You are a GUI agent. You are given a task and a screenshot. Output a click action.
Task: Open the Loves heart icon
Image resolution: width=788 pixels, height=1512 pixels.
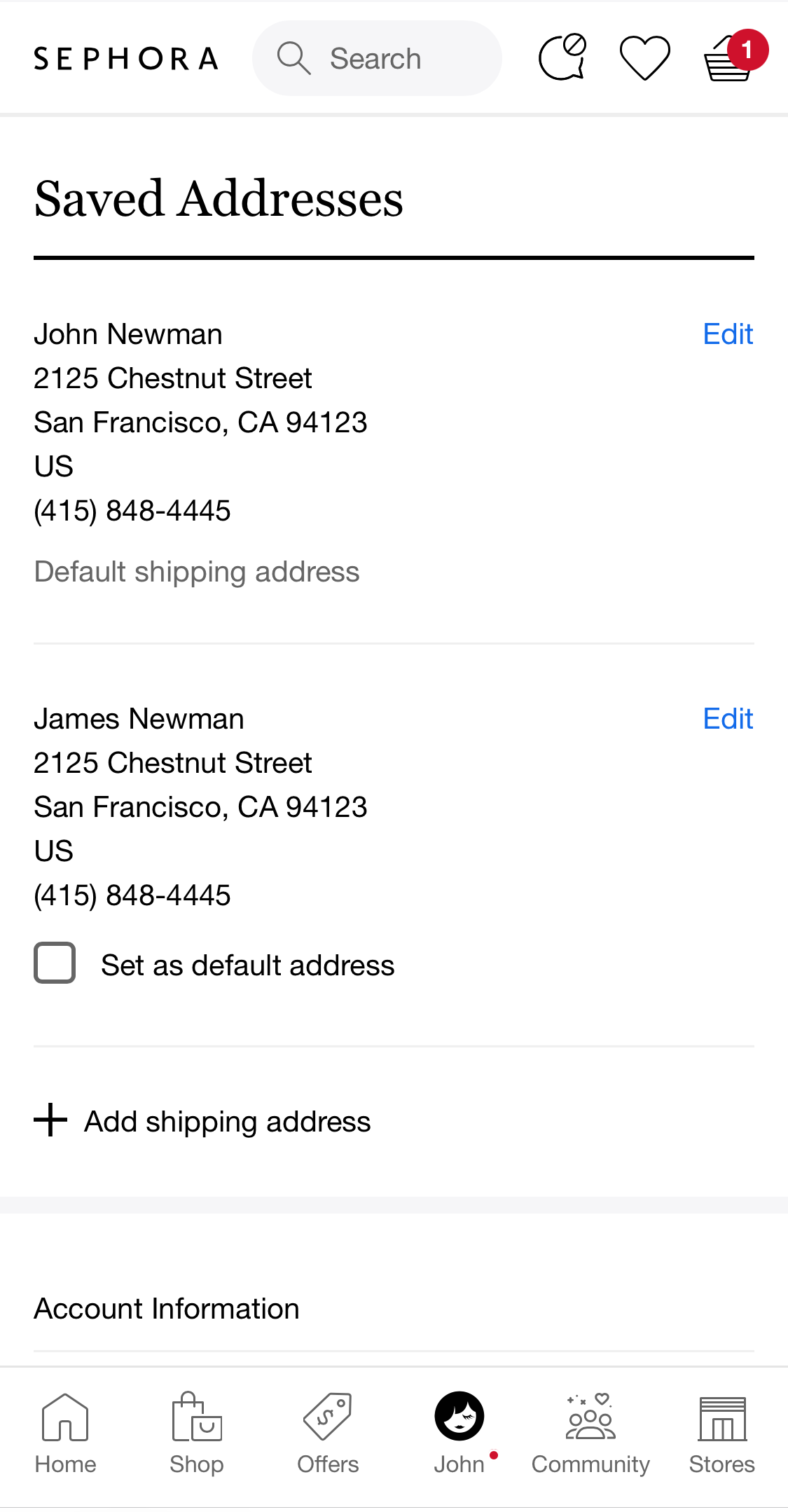[644, 57]
